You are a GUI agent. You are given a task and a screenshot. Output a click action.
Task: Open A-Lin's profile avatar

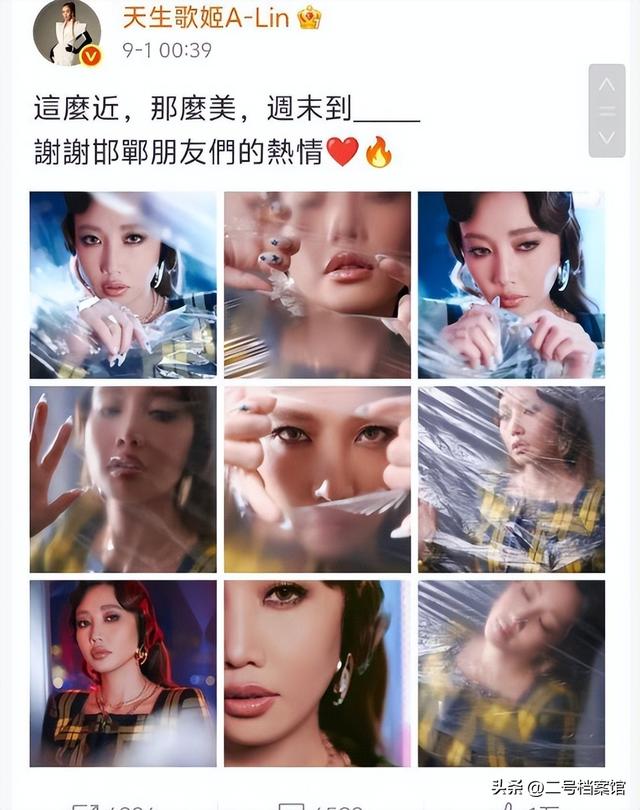67,34
